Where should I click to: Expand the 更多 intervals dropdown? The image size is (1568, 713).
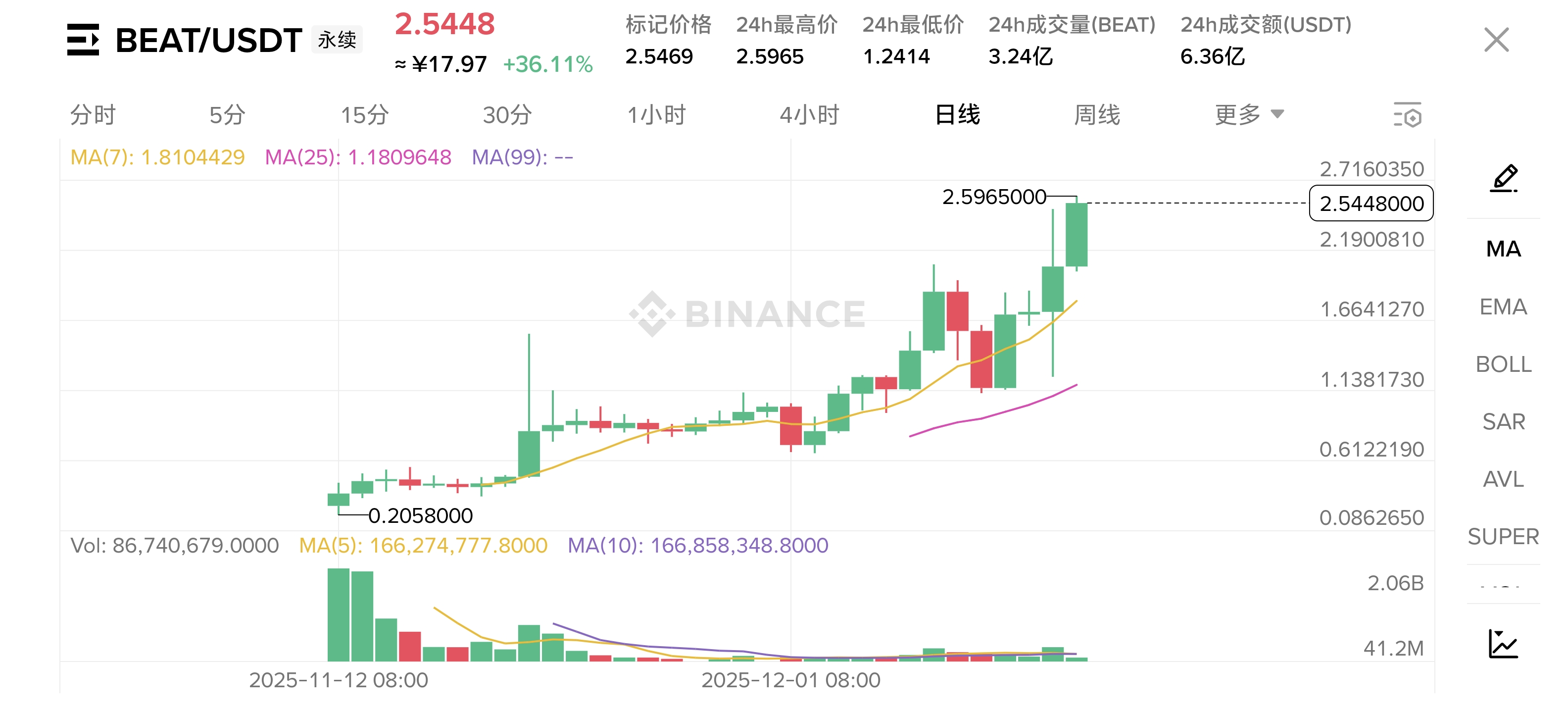coord(1248,114)
